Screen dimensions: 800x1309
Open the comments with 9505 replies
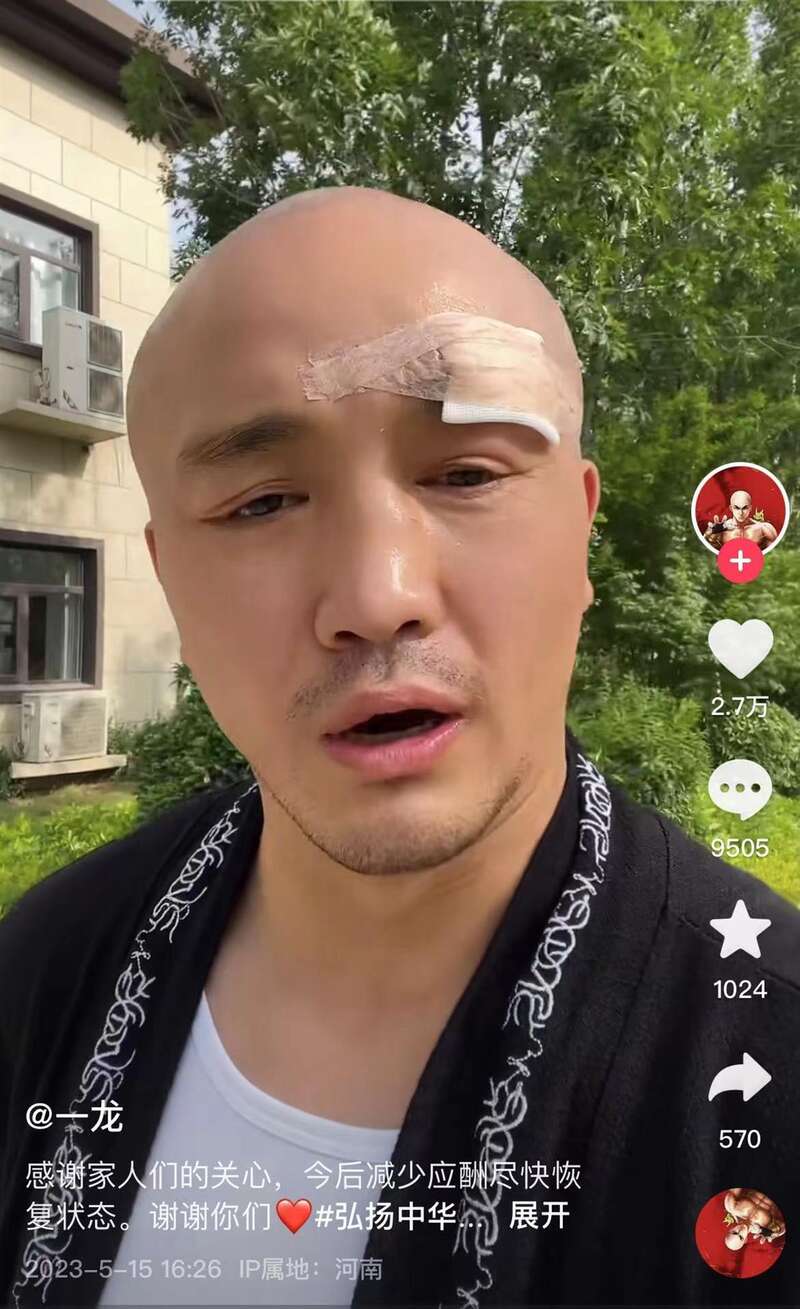pyautogui.click(x=740, y=789)
